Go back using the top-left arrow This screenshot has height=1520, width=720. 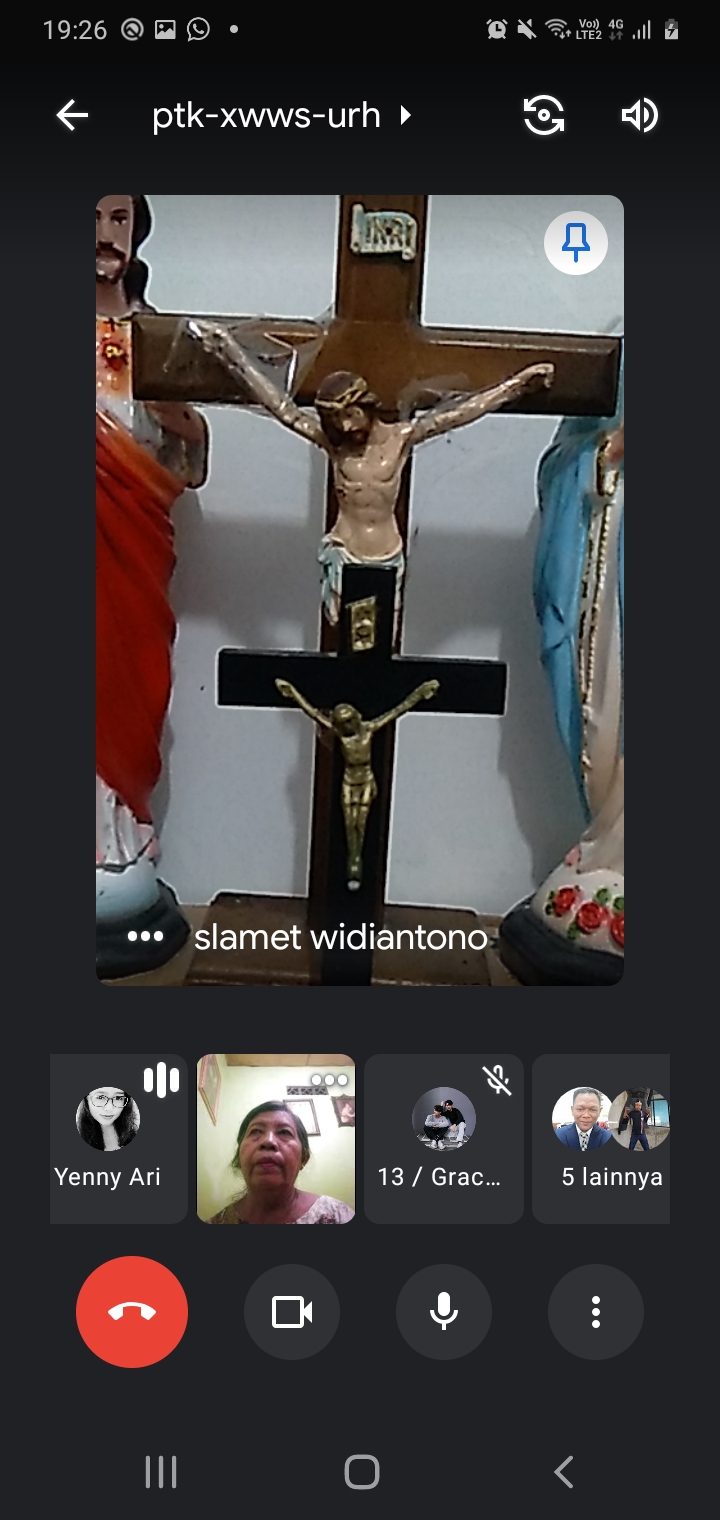72,116
